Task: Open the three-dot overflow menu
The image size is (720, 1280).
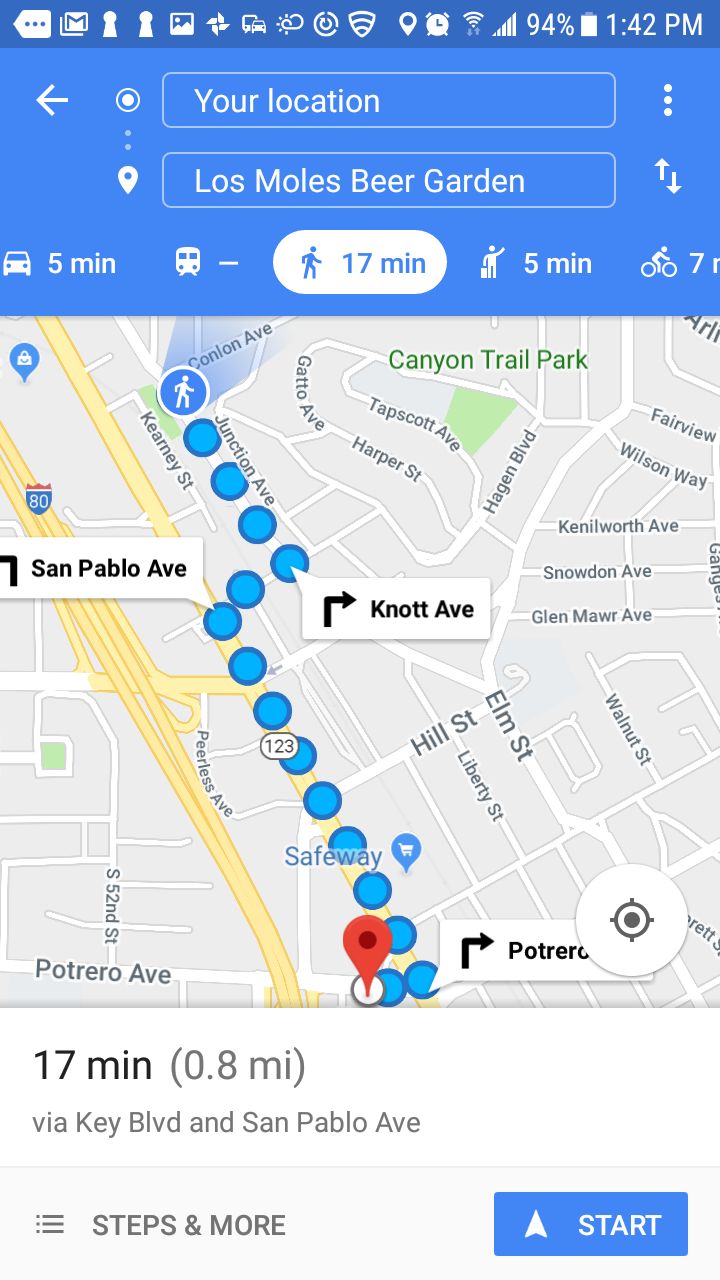Action: click(667, 100)
